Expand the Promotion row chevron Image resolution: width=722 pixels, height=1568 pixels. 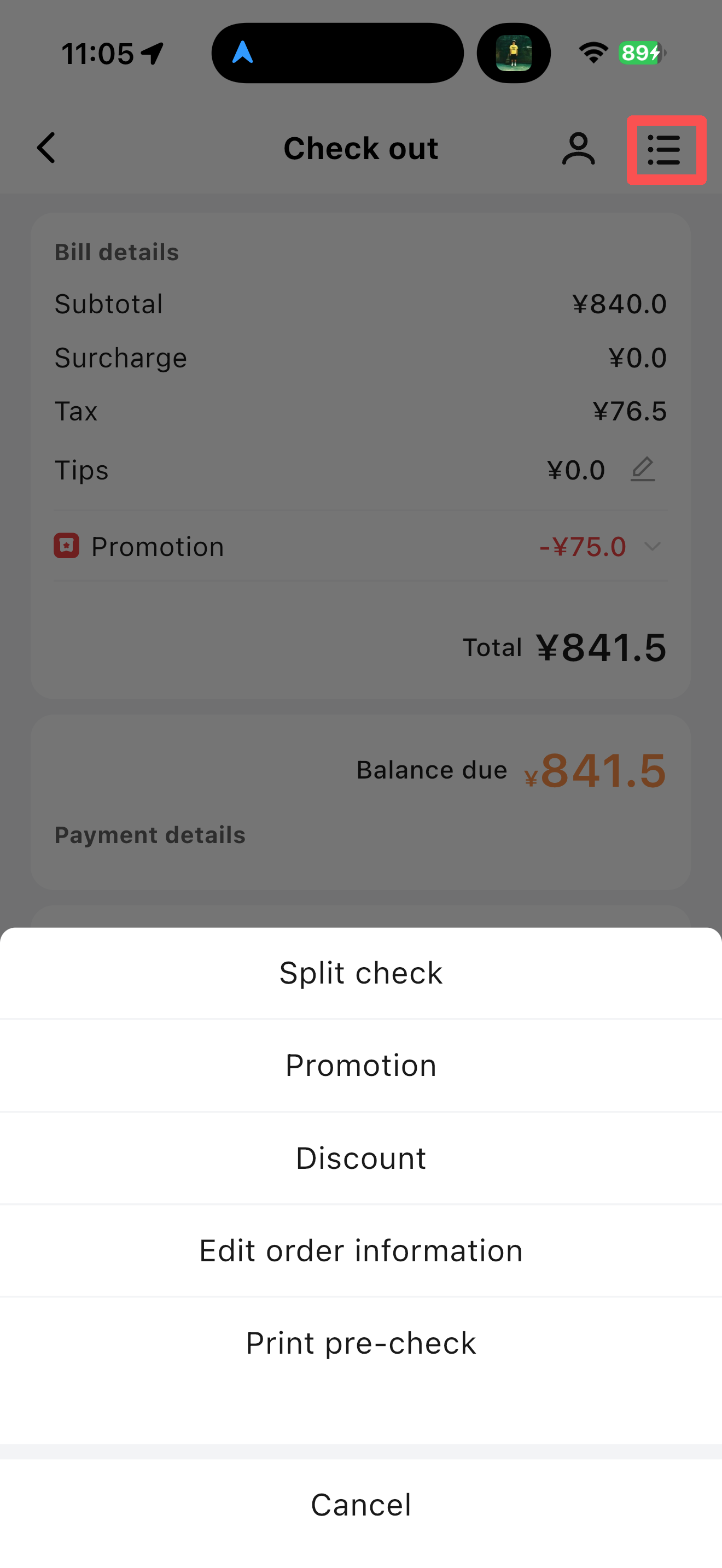(652, 546)
